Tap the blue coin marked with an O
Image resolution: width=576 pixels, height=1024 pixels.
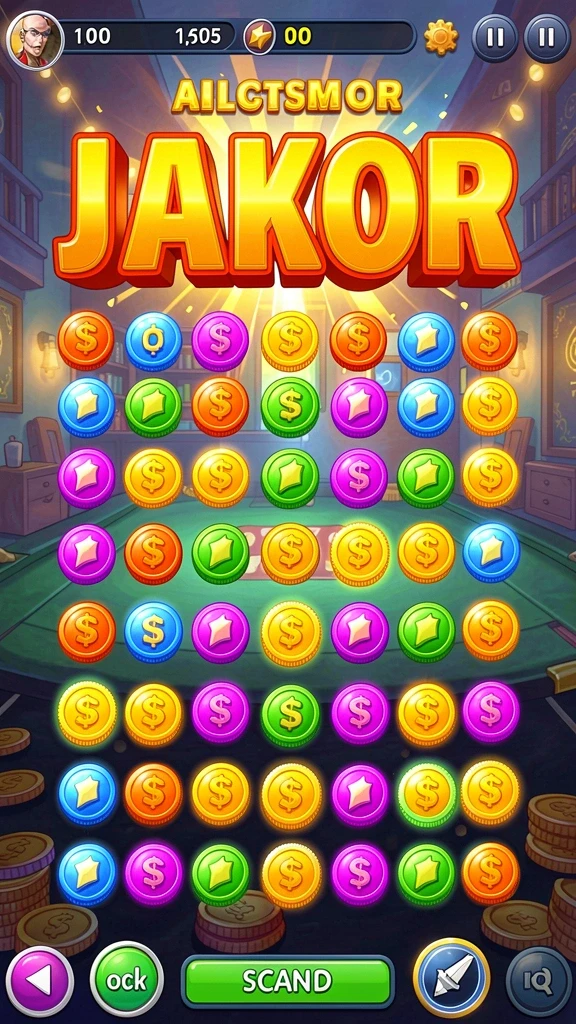tap(153, 342)
